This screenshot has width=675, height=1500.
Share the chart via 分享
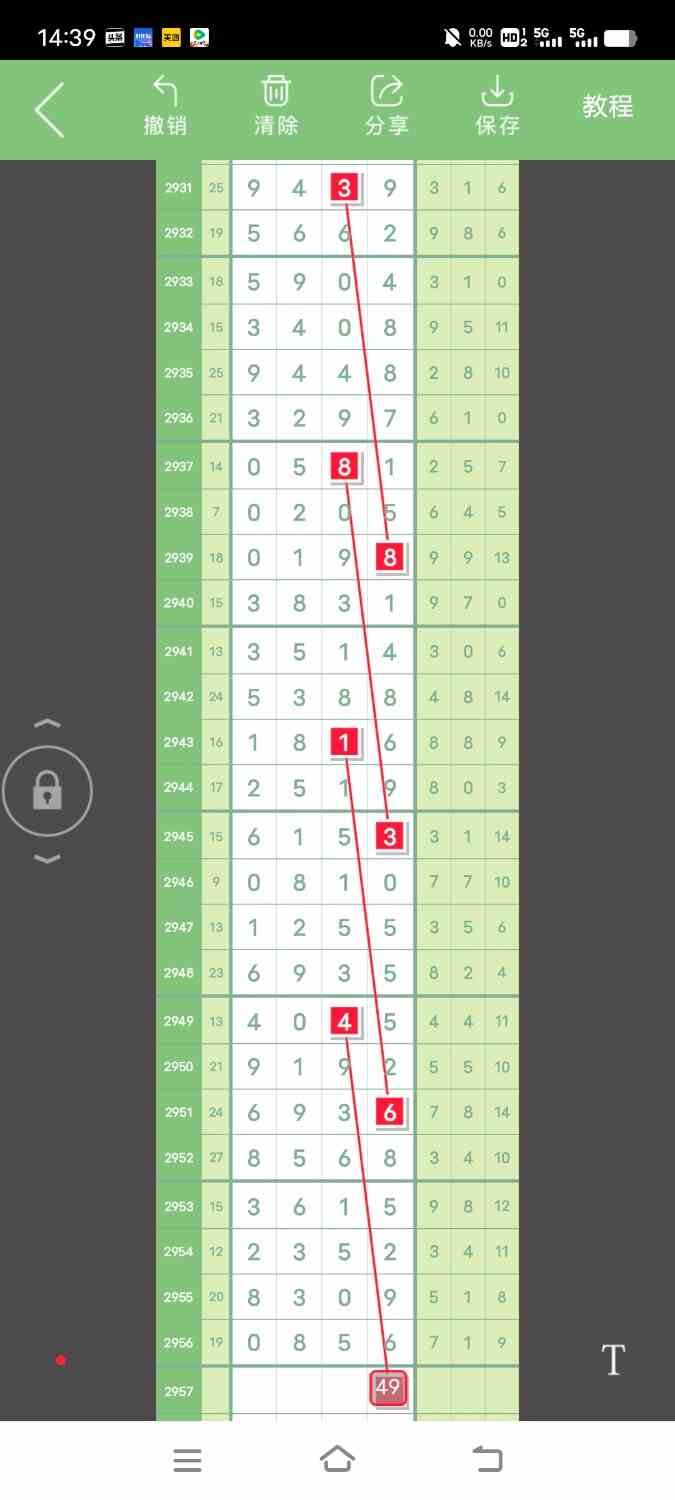pyautogui.click(x=387, y=106)
